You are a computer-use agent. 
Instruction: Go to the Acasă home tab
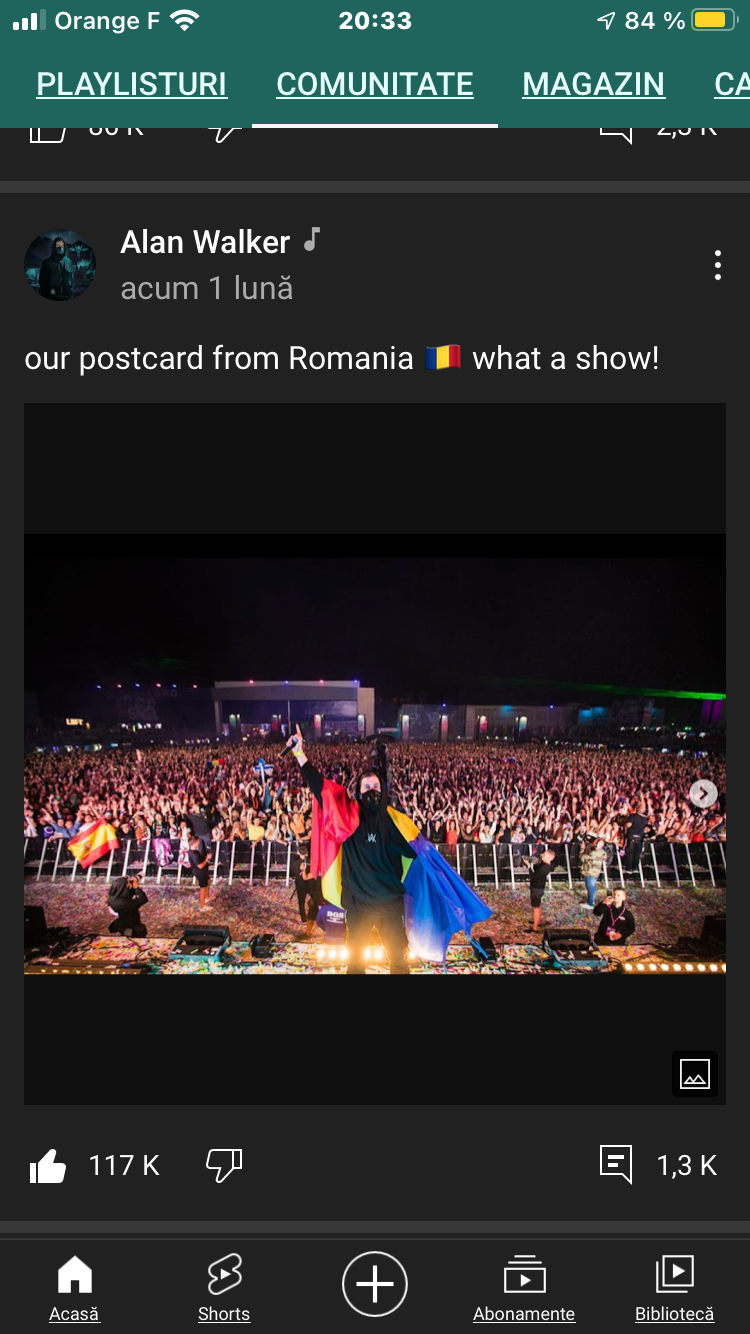coord(75,1288)
